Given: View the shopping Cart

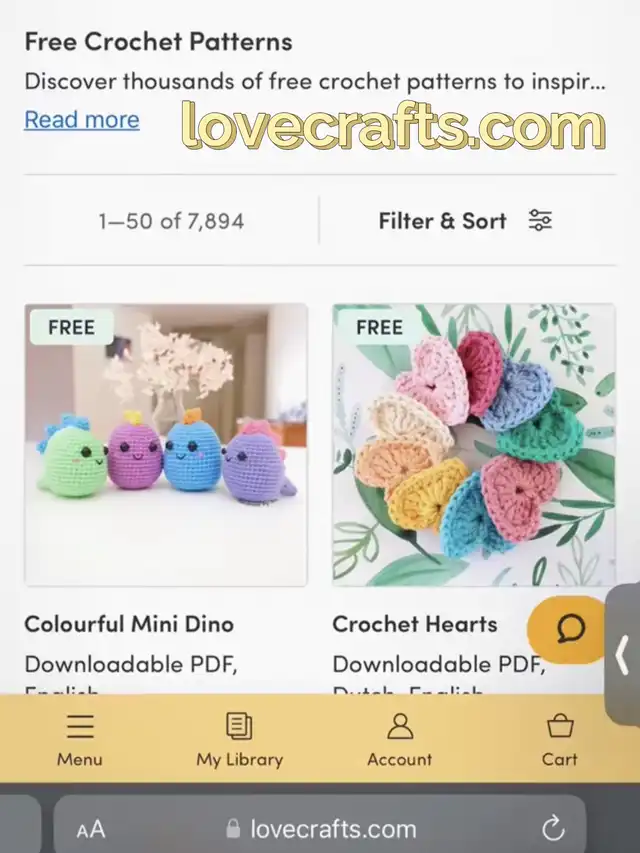Looking at the screenshot, I should coord(559,739).
